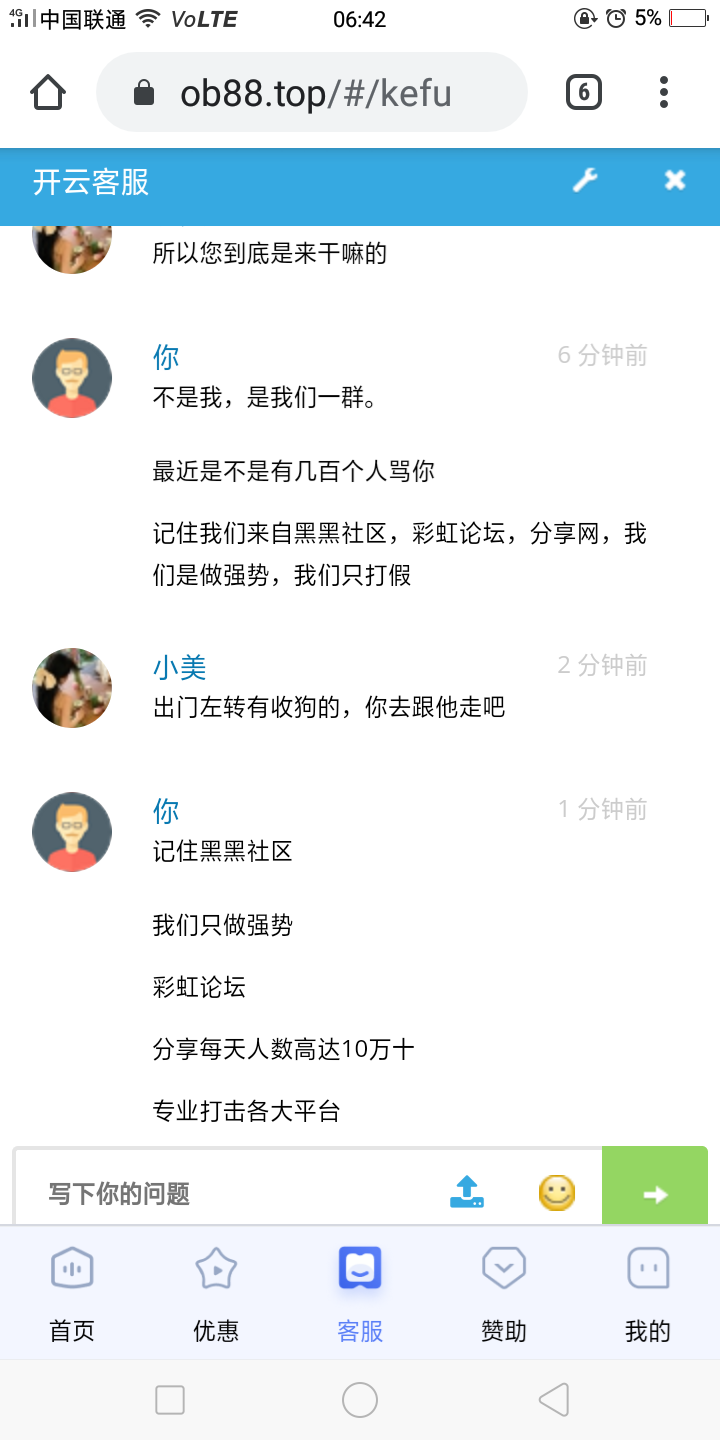Tap the 优惠 star promotions icon

click(215, 1268)
